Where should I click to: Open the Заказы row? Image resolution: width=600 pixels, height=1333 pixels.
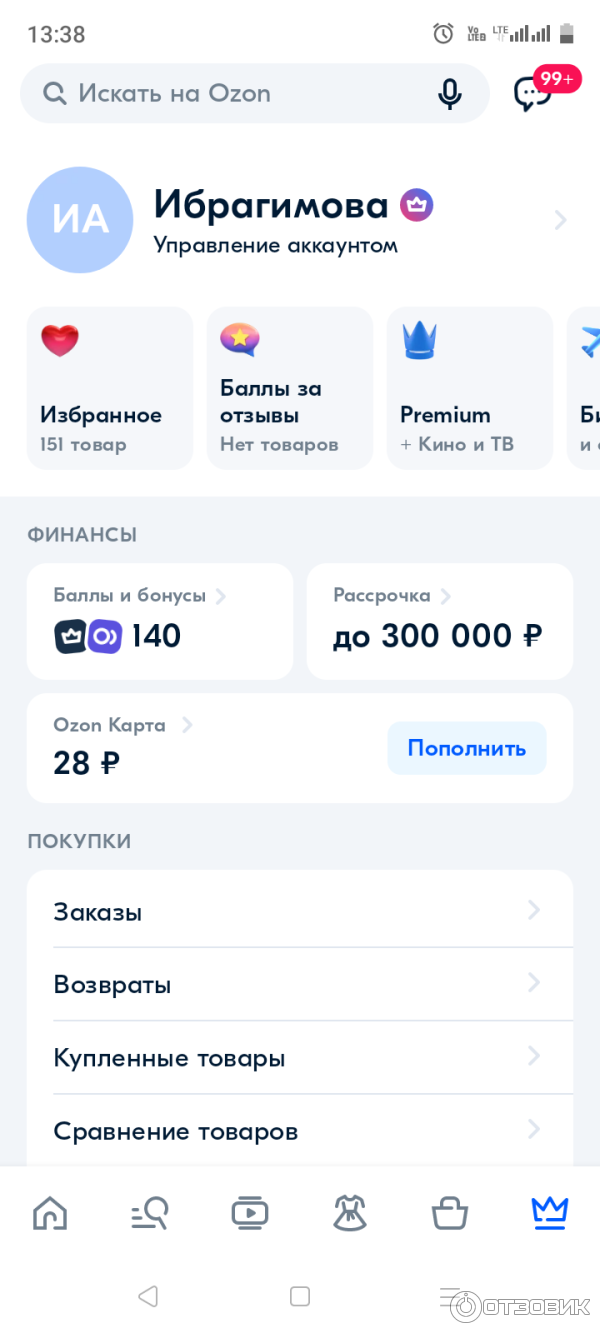pyautogui.click(x=299, y=911)
